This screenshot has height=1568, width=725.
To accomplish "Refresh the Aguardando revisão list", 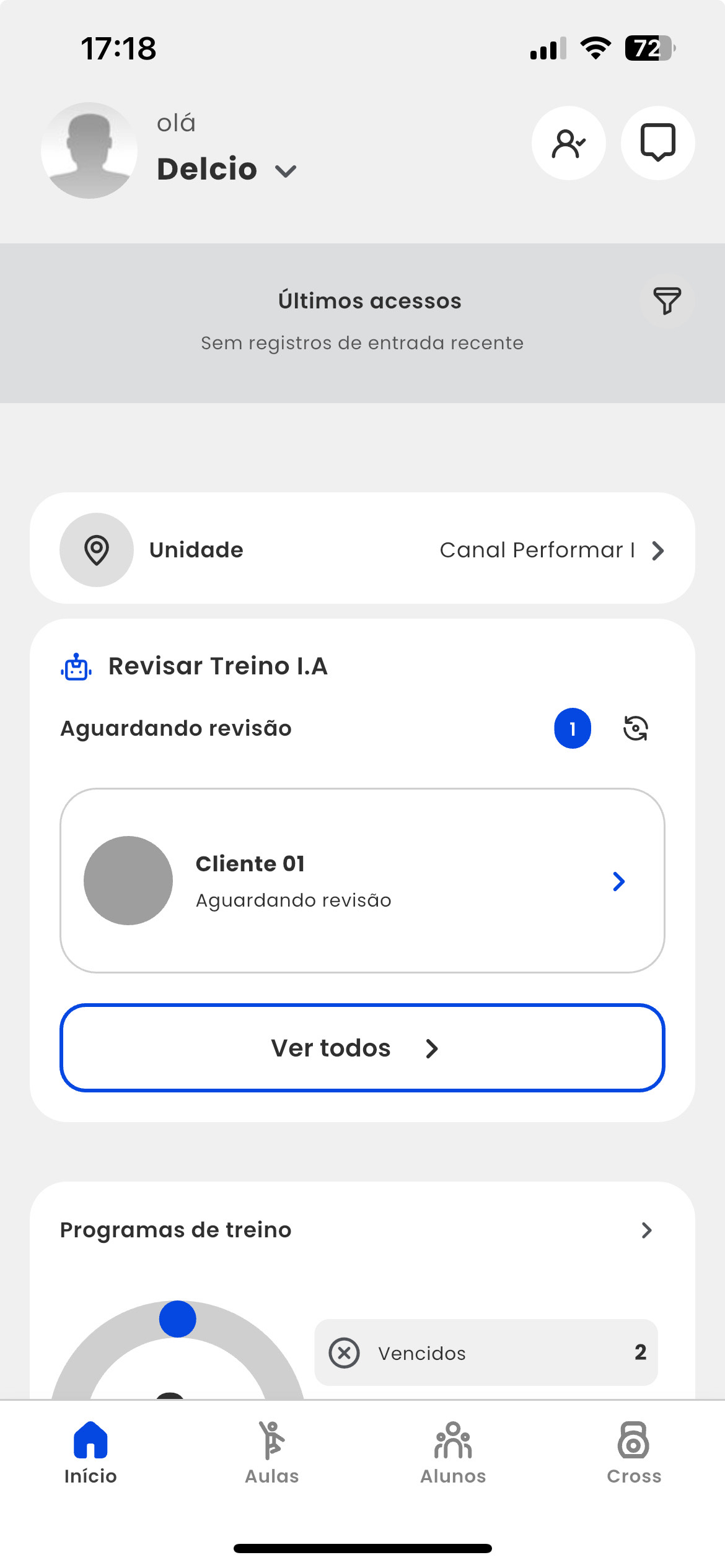I will coord(635,728).
